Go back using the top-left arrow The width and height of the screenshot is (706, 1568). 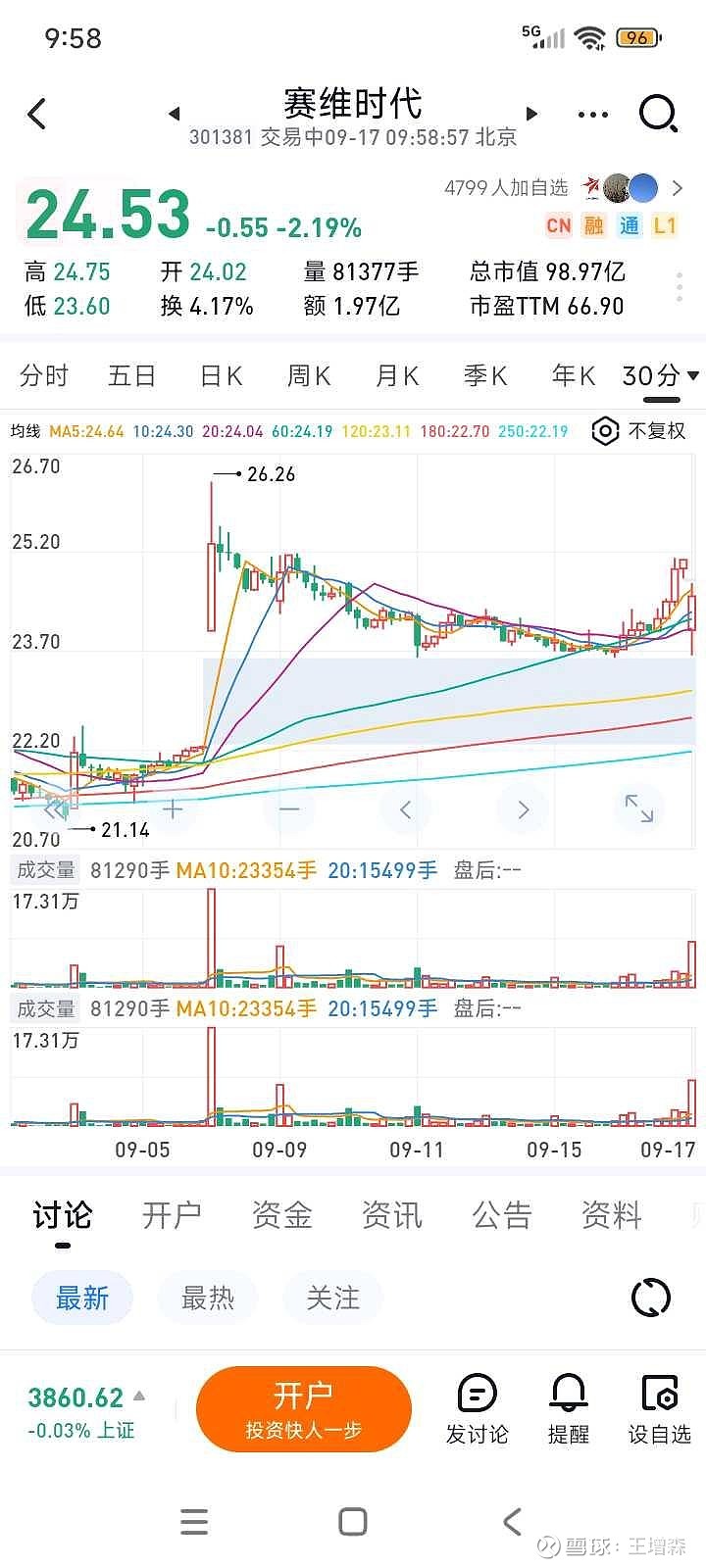37,114
